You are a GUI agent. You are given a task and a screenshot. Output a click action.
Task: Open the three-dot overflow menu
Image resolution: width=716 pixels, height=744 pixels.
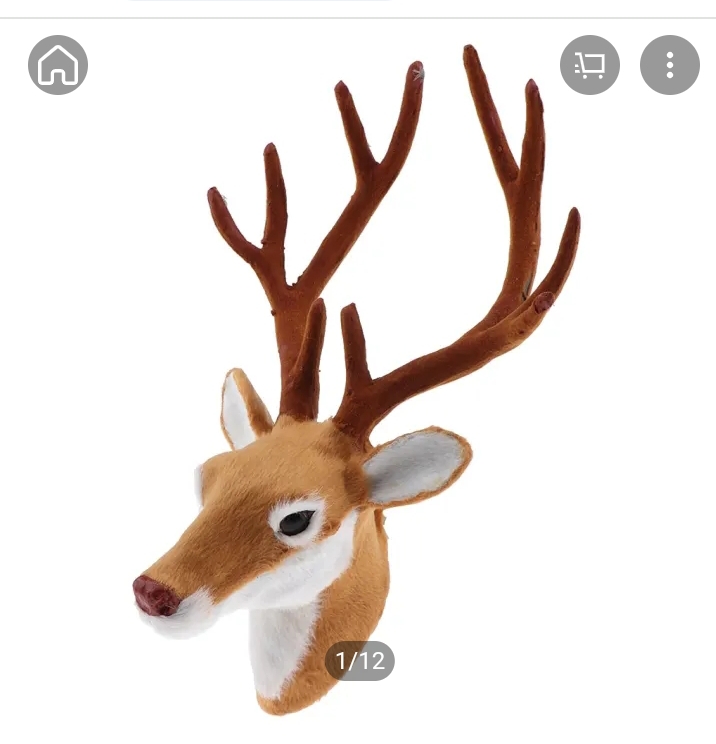coord(669,65)
